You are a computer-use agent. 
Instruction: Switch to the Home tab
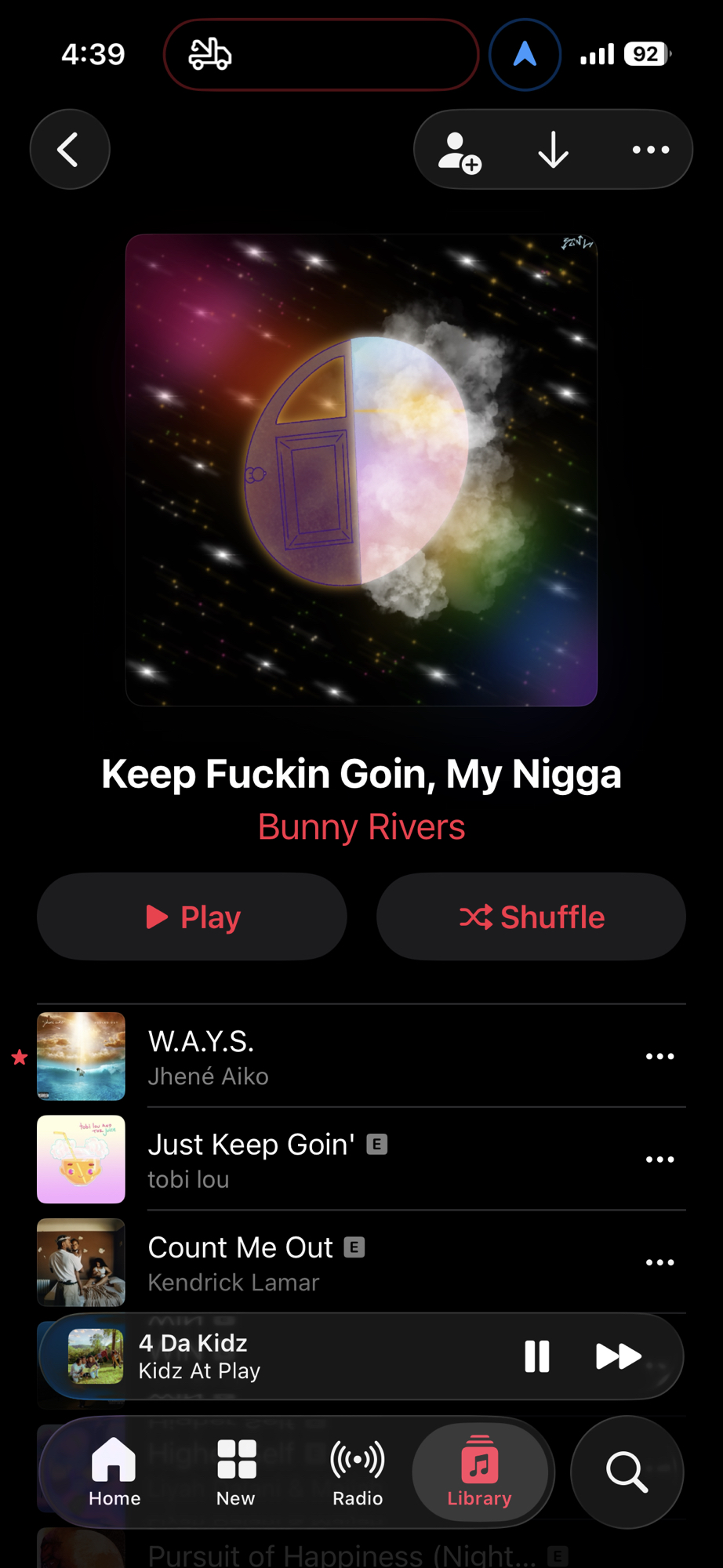point(114,1472)
